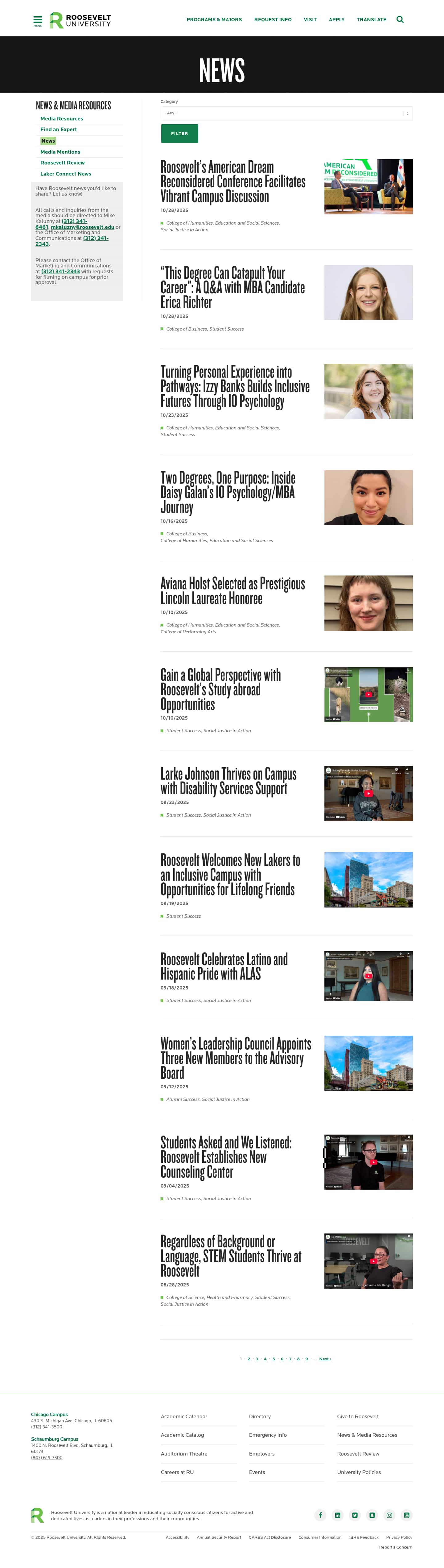
Task: Open Academic Catalog footer link
Action: pos(182,1435)
